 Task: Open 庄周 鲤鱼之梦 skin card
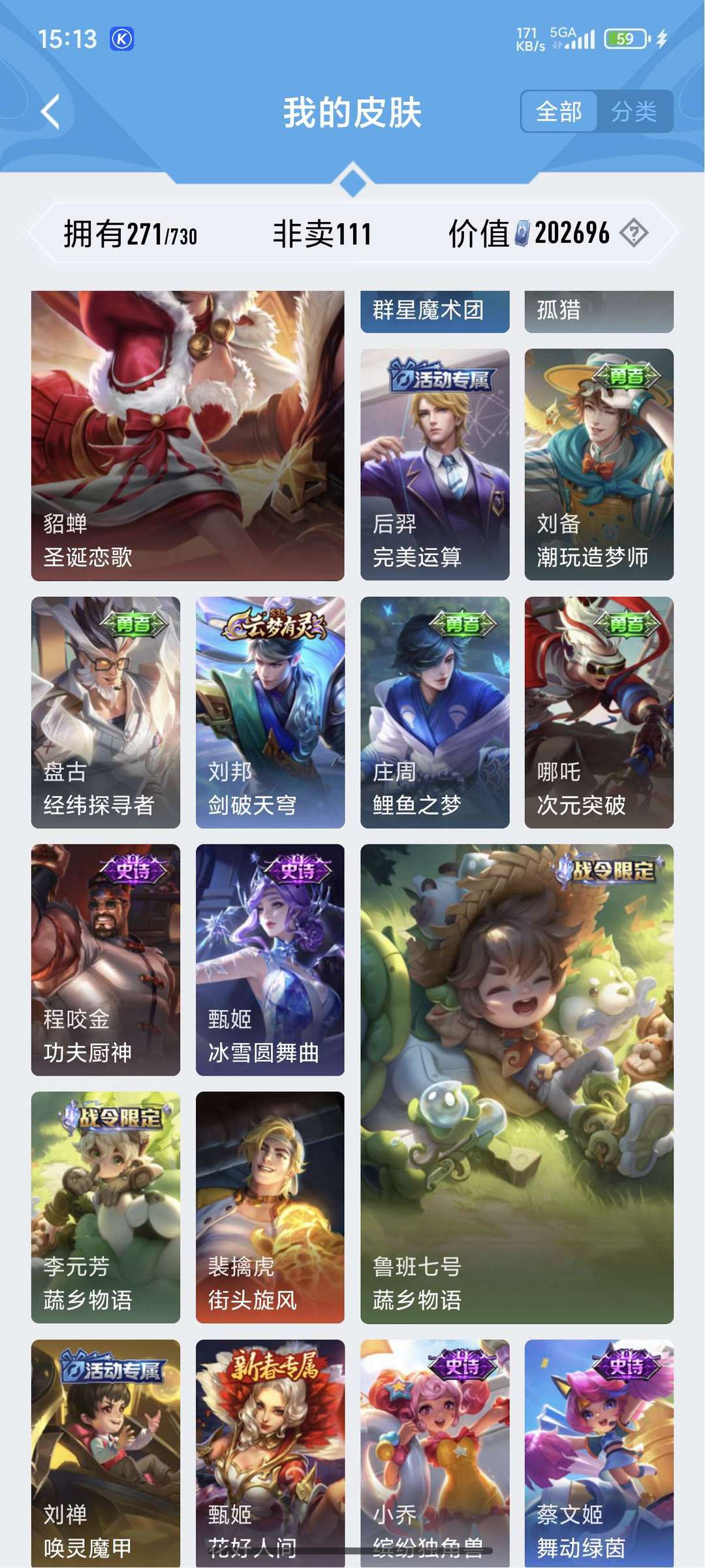point(435,712)
